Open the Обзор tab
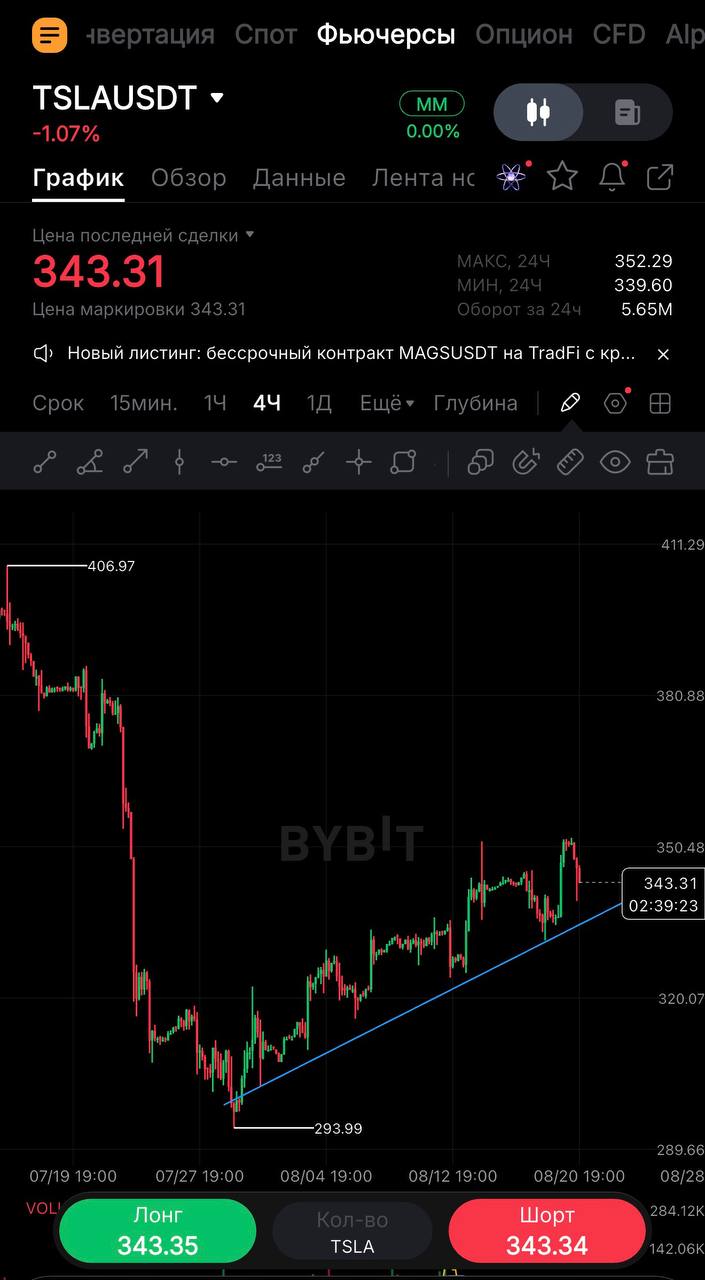This screenshot has width=705, height=1280. [x=189, y=178]
